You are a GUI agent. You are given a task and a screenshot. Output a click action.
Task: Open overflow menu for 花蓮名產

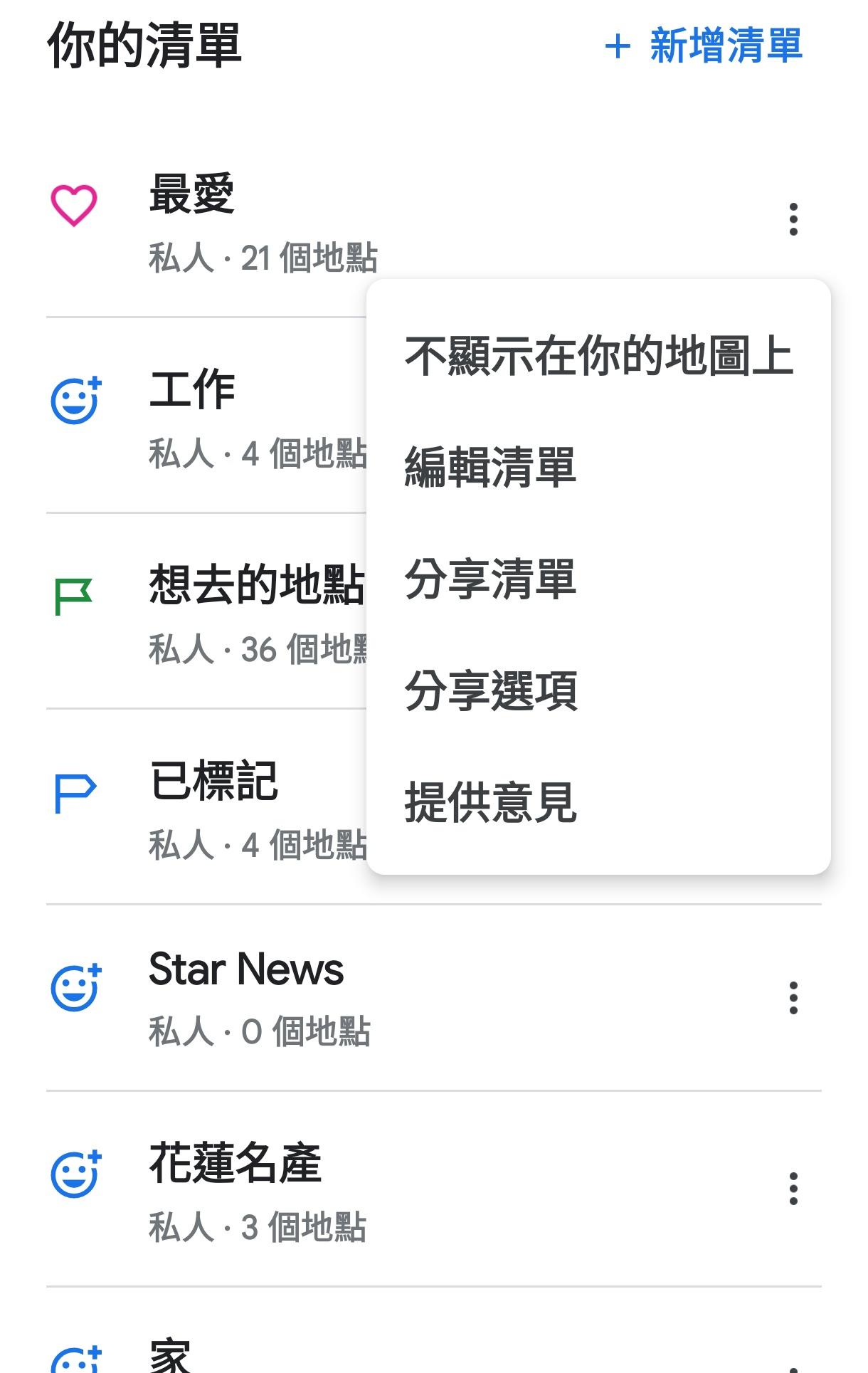coord(793,1189)
